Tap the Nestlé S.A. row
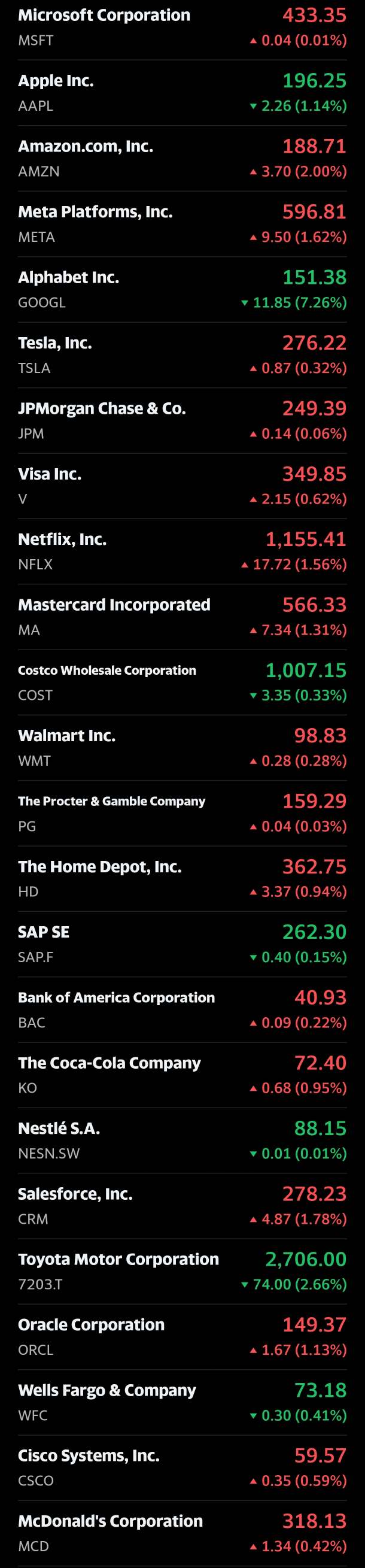 [182, 1140]
